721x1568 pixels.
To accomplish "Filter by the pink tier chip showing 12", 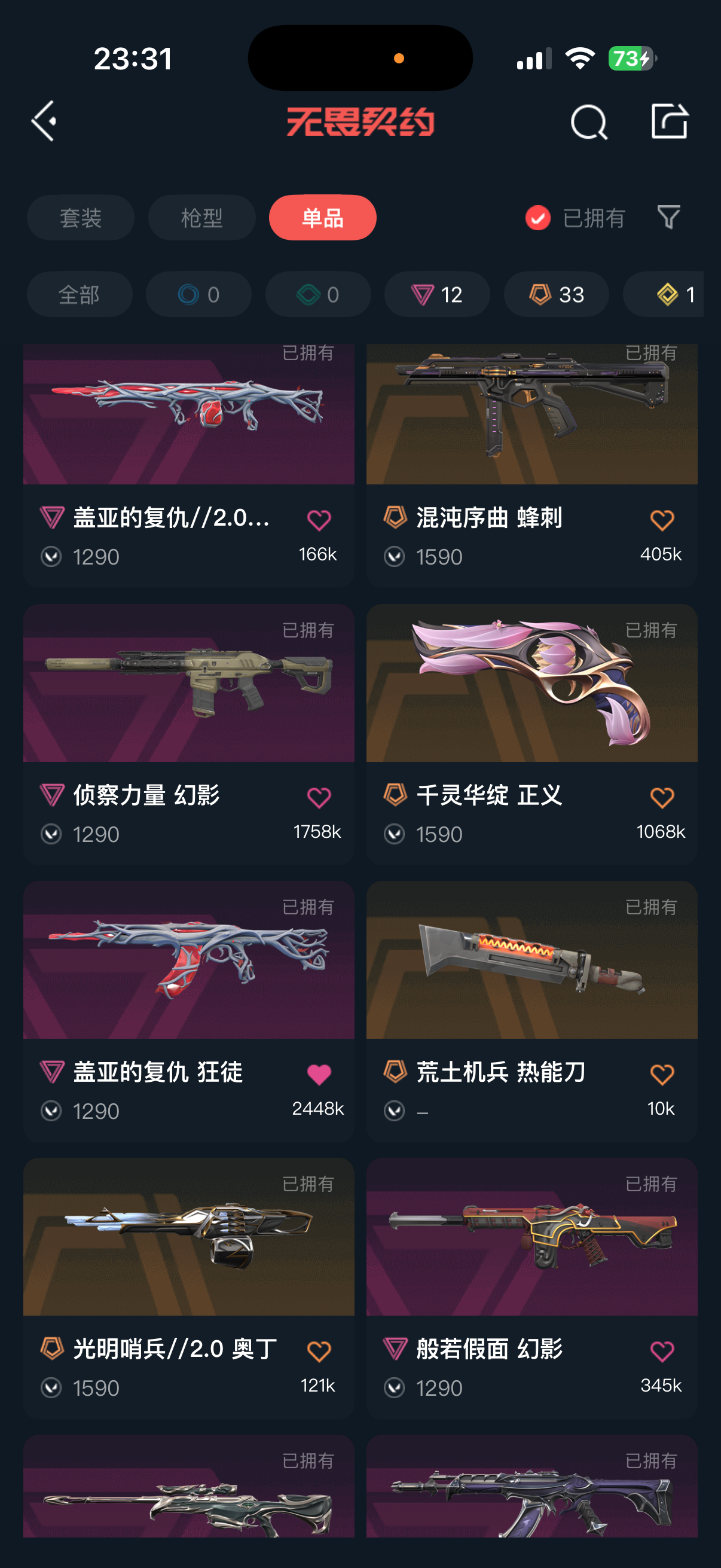I will [437, 295].
